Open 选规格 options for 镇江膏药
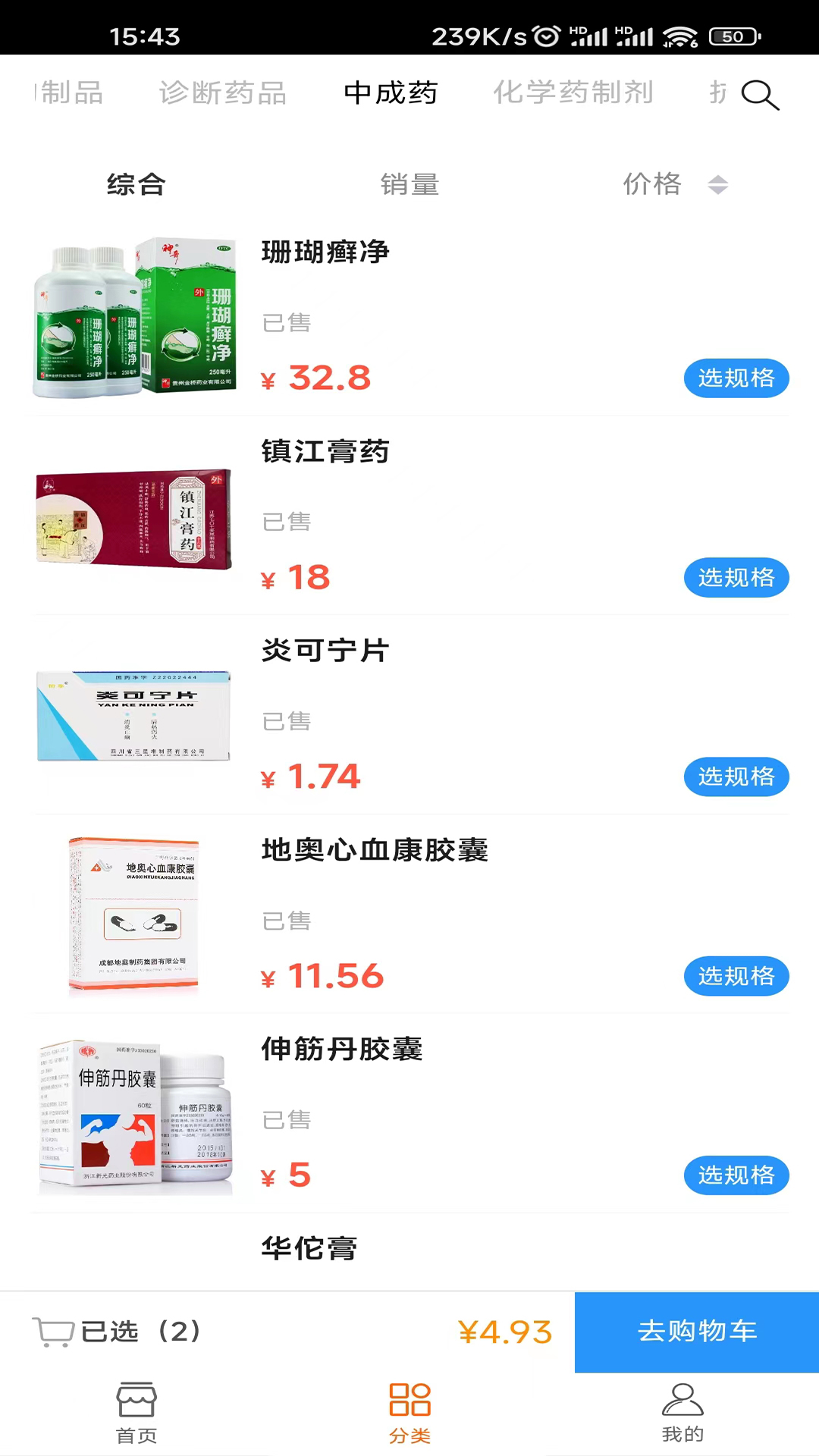 (736, 577)
